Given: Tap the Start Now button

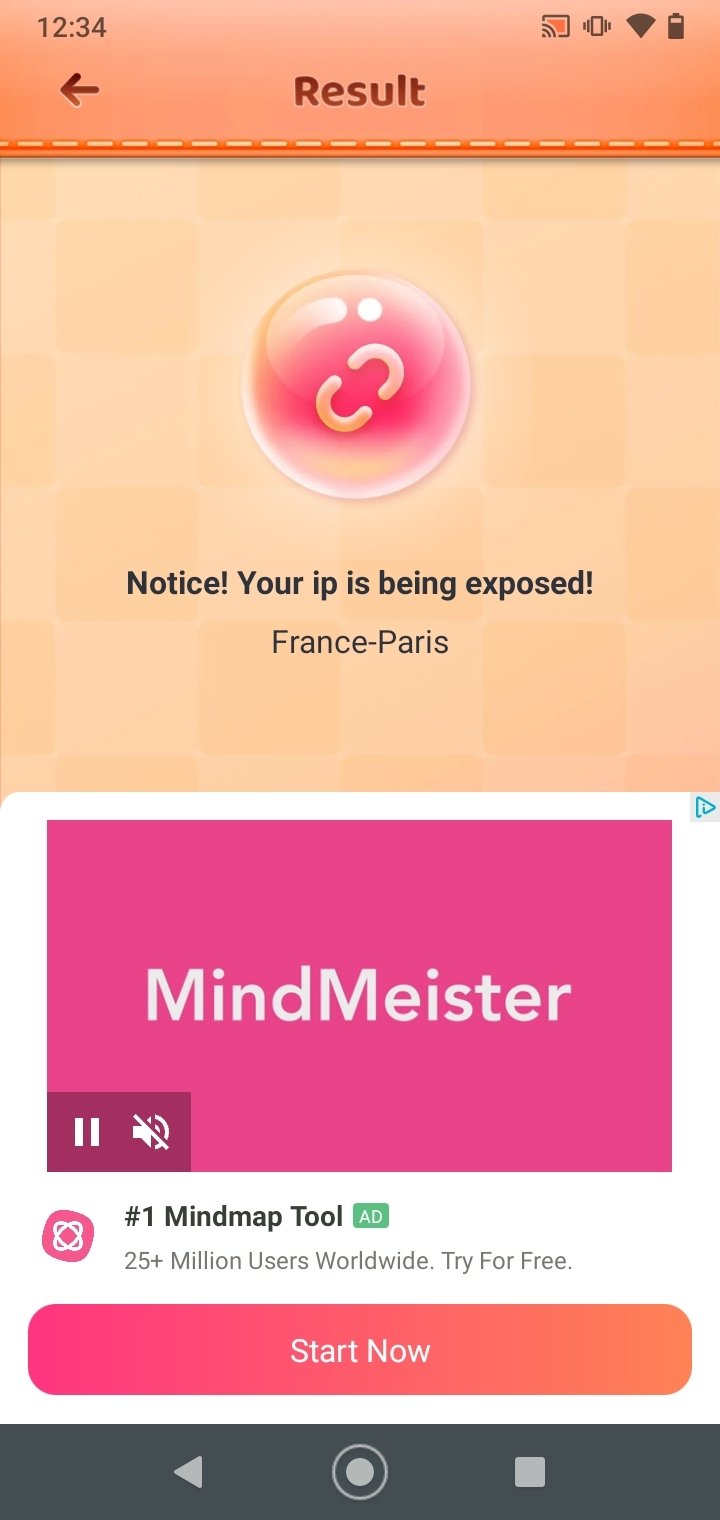Looking at the screenshot, I should point(360,1350).
